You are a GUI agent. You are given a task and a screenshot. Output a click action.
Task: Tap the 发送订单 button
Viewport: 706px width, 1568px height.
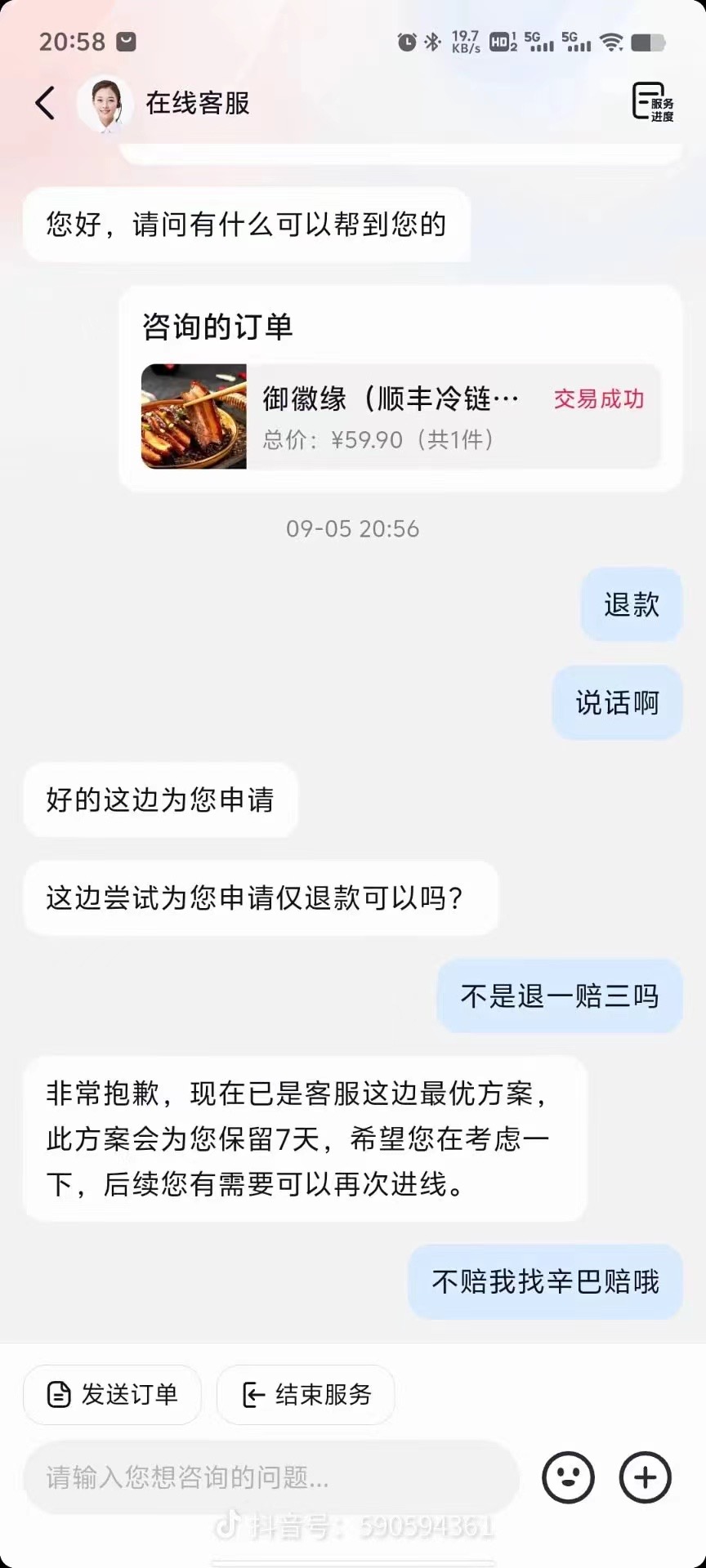click(x=113, y=1395)
